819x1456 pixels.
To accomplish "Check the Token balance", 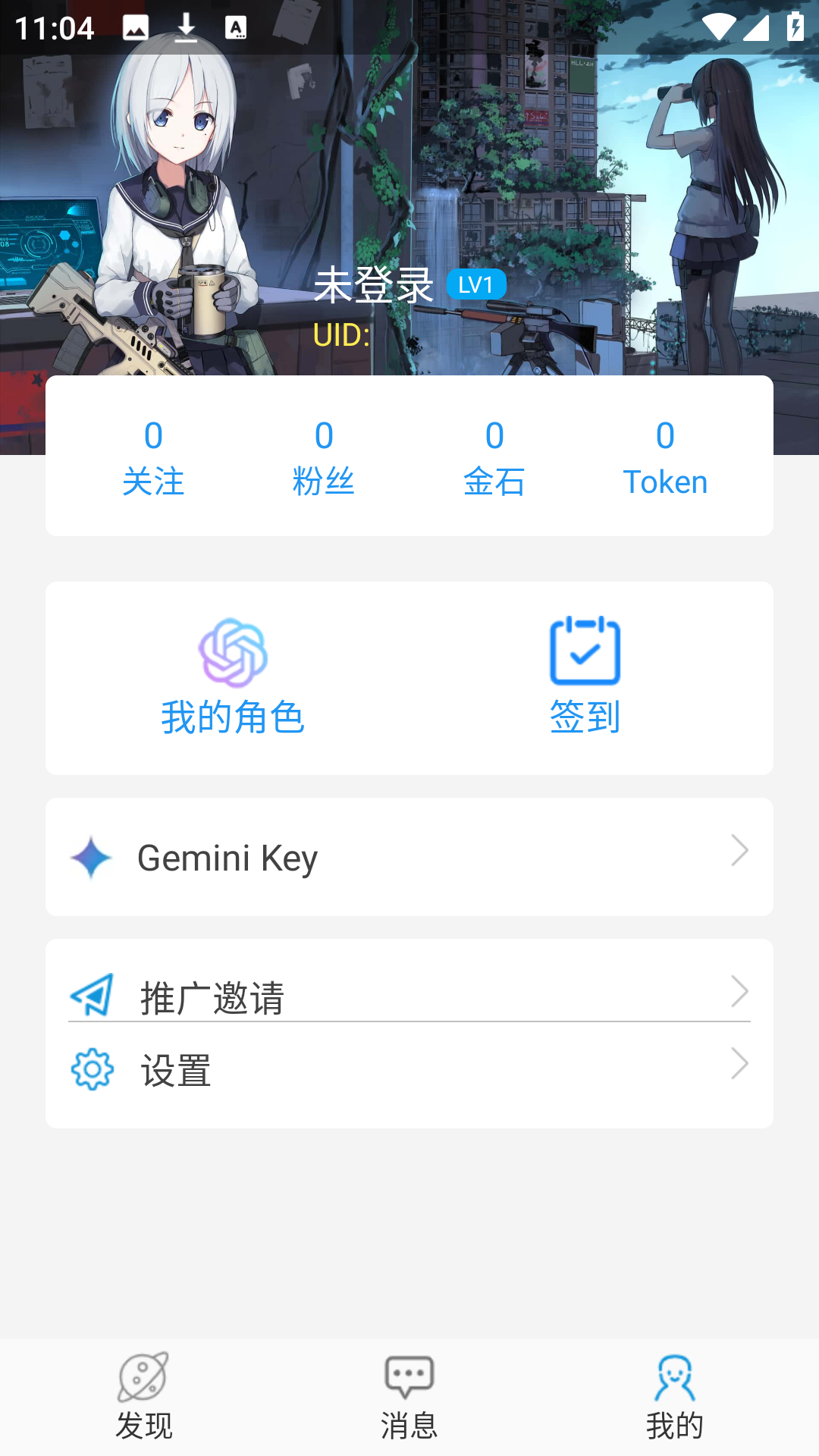I will pos(665,458).
